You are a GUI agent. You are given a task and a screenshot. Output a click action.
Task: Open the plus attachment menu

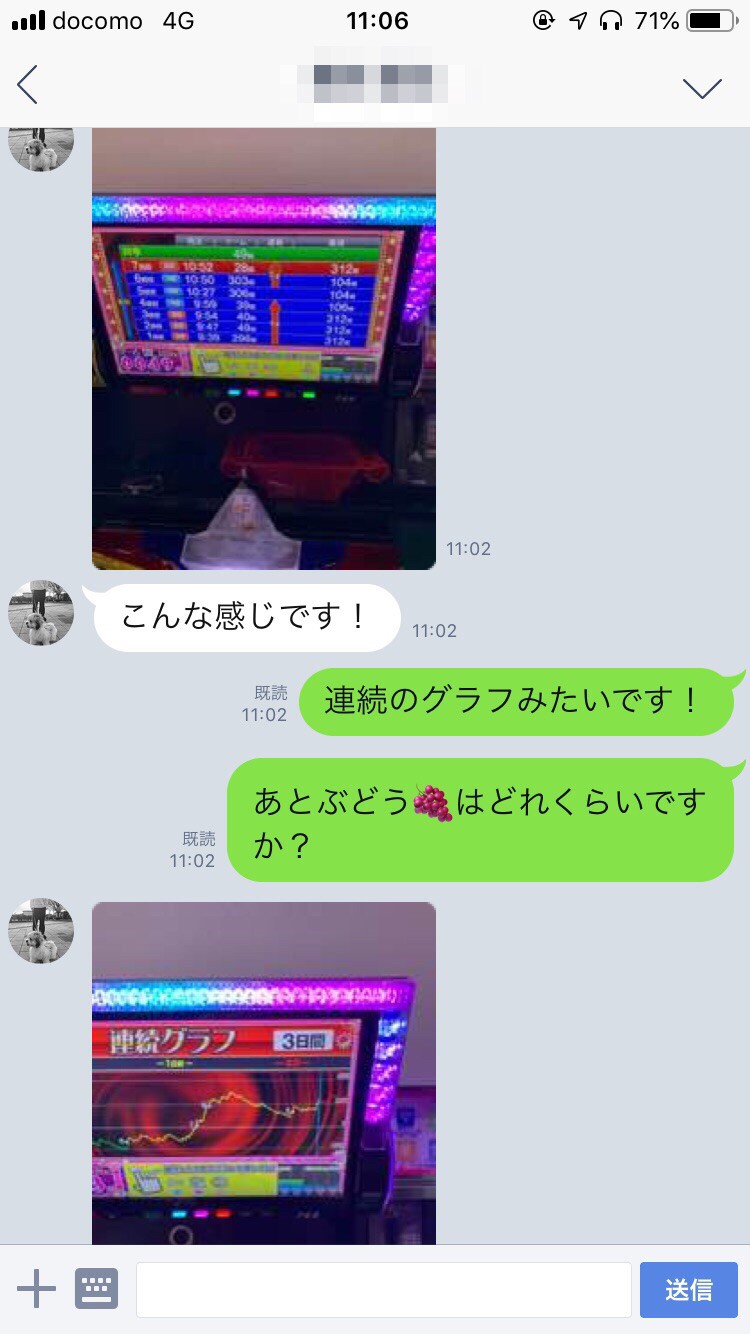click(x=36, y=1289)
